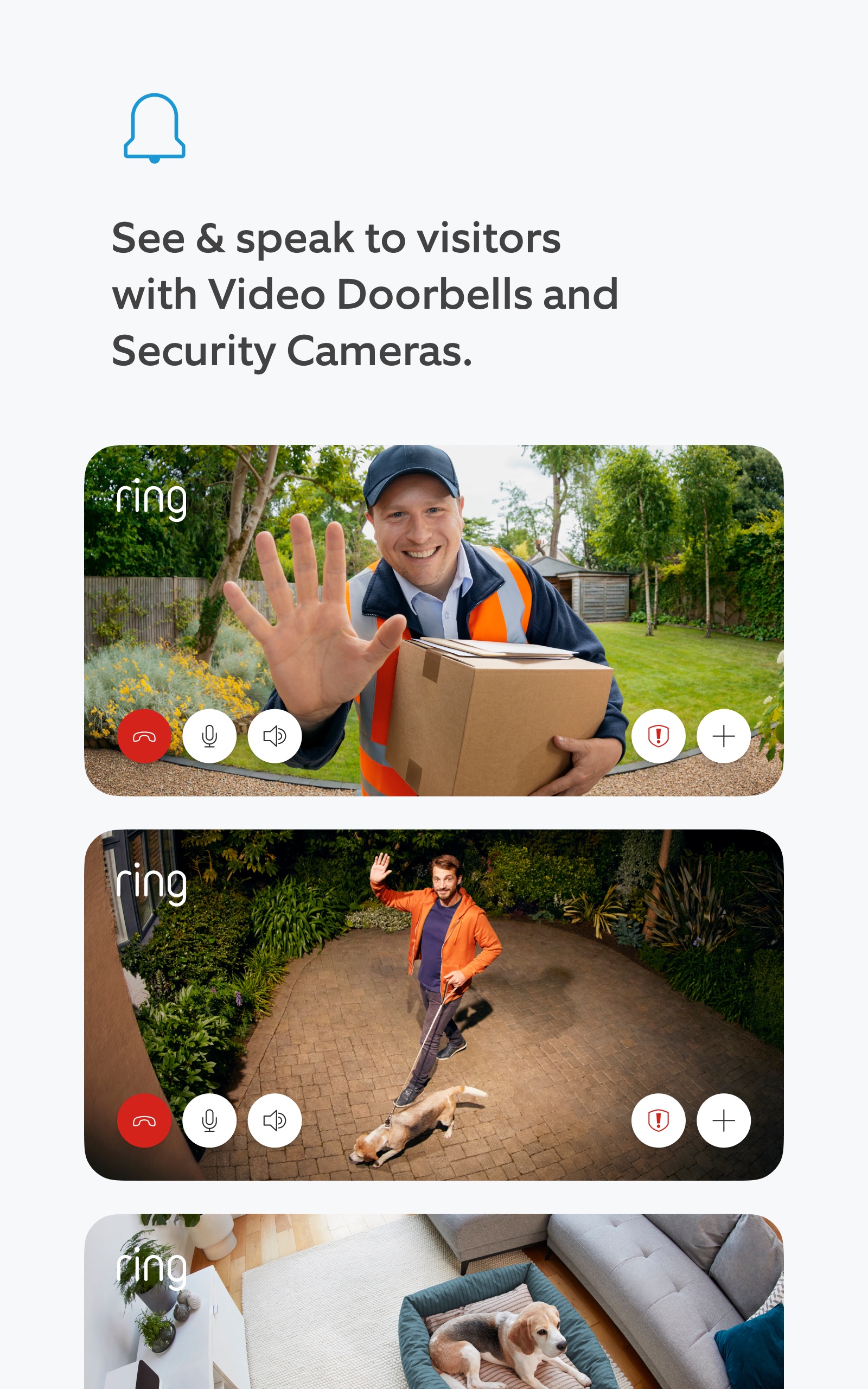End the call with the red hang-up button
This screenshot has height=1389, width=868.
pyautogui.click(x=144, y=736)
